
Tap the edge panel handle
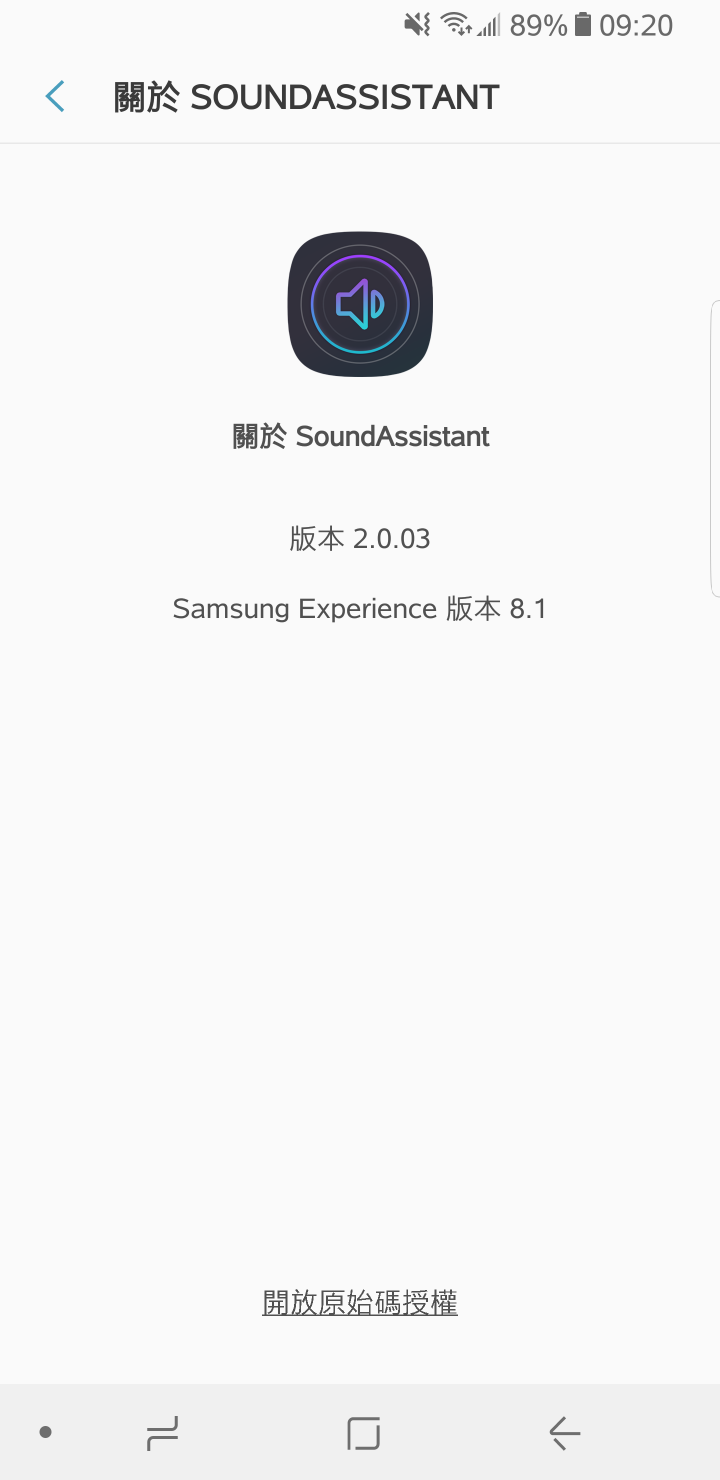(x=714, y=448)
